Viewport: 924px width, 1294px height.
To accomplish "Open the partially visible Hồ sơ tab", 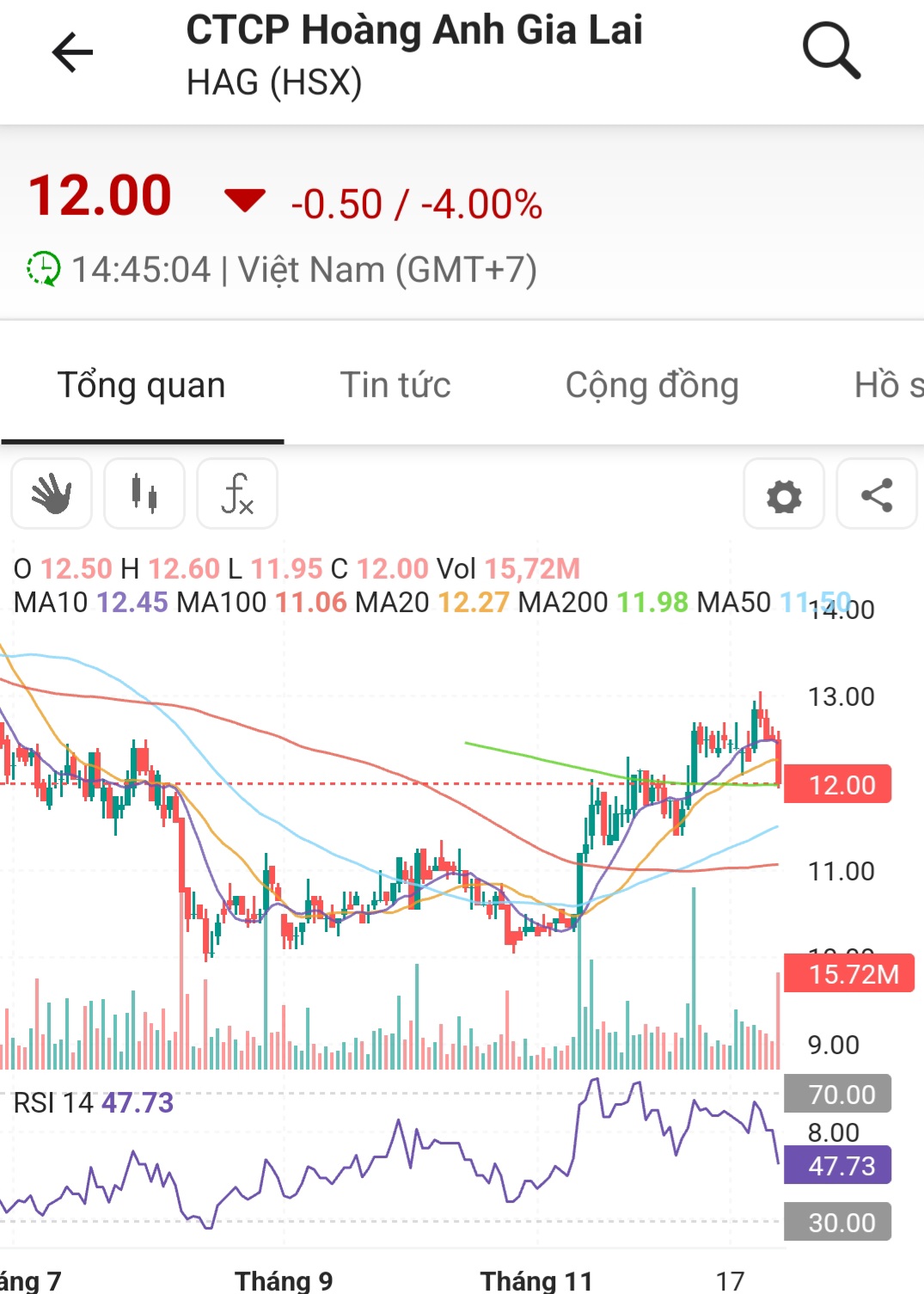I will coord(889,385).
